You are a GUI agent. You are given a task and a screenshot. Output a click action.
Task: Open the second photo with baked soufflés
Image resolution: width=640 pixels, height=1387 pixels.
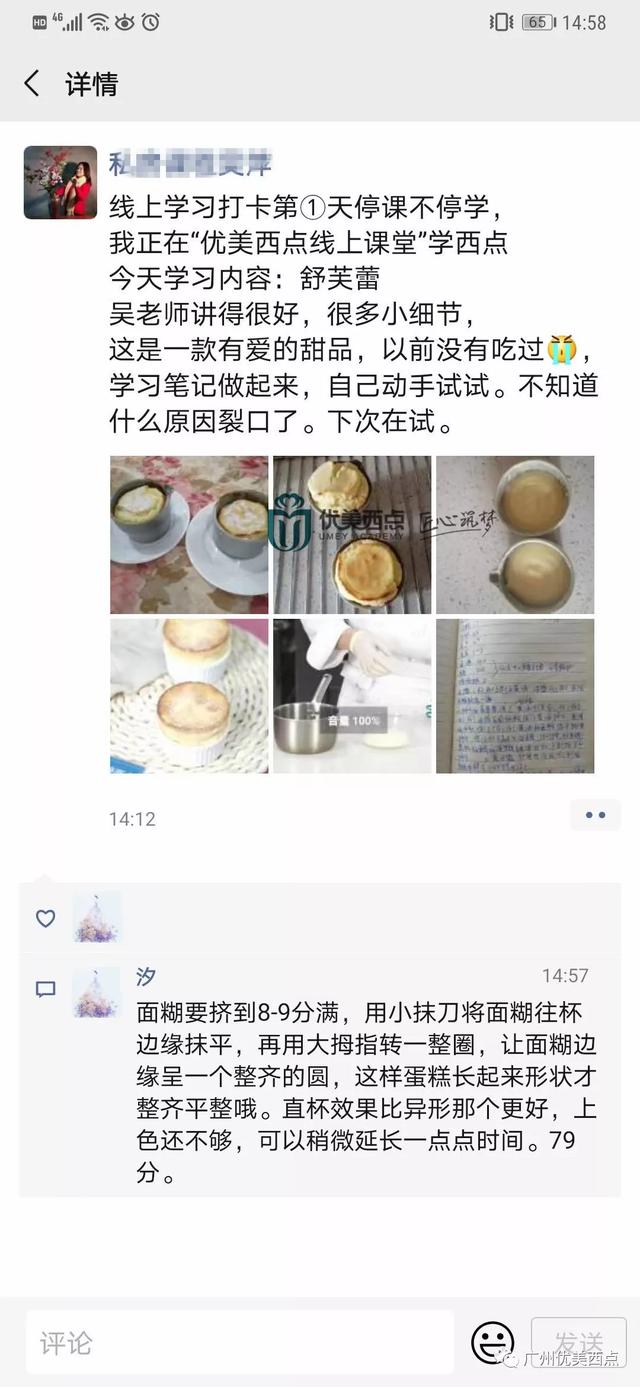tap(352, 535)
